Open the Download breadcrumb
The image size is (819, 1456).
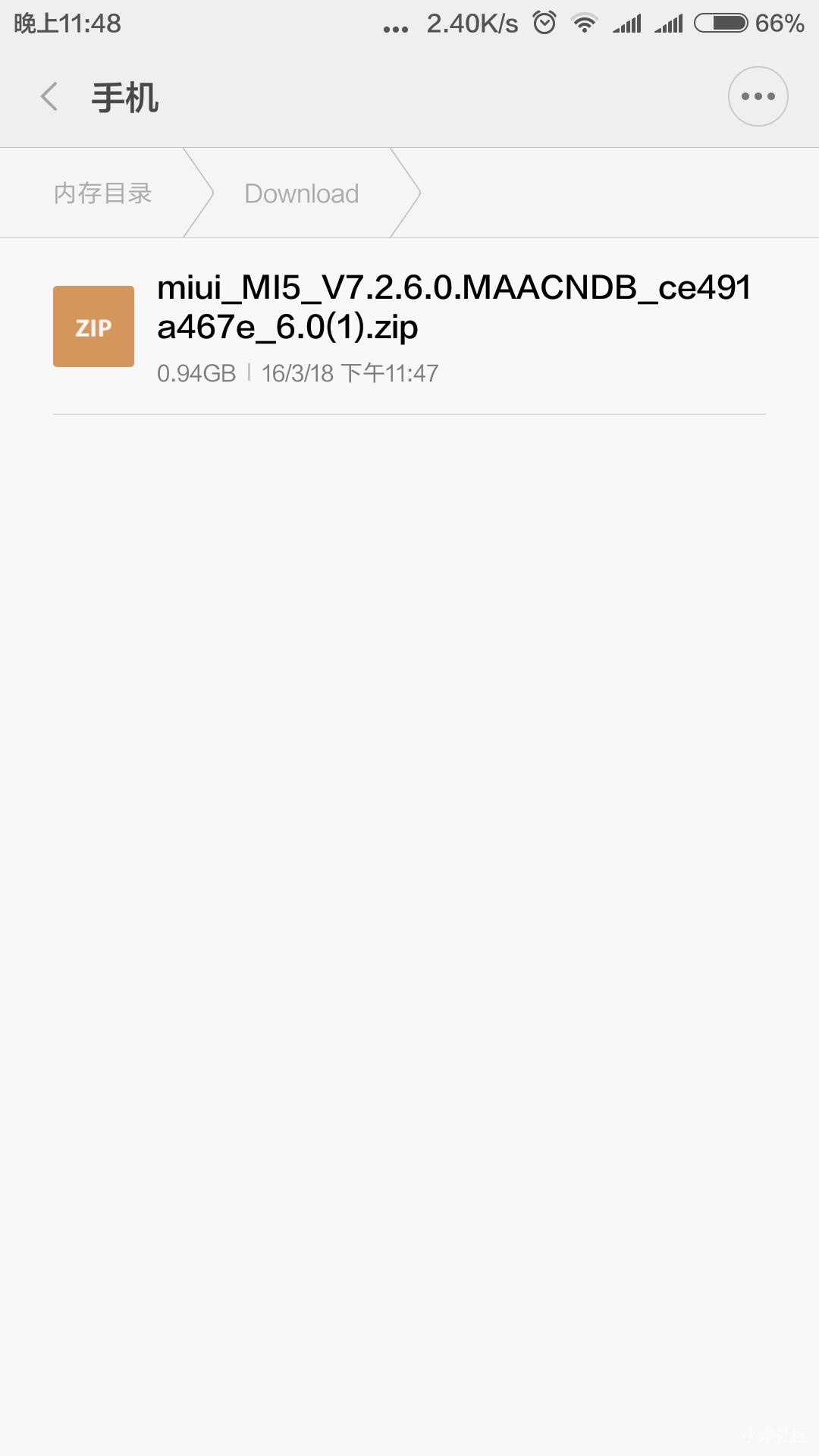301,193
